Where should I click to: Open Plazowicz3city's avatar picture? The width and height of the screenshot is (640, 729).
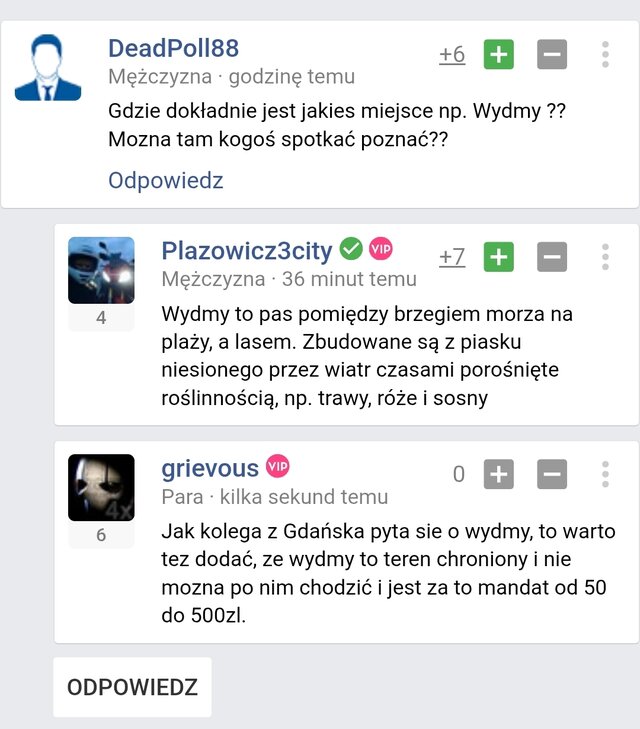point(101,270)
